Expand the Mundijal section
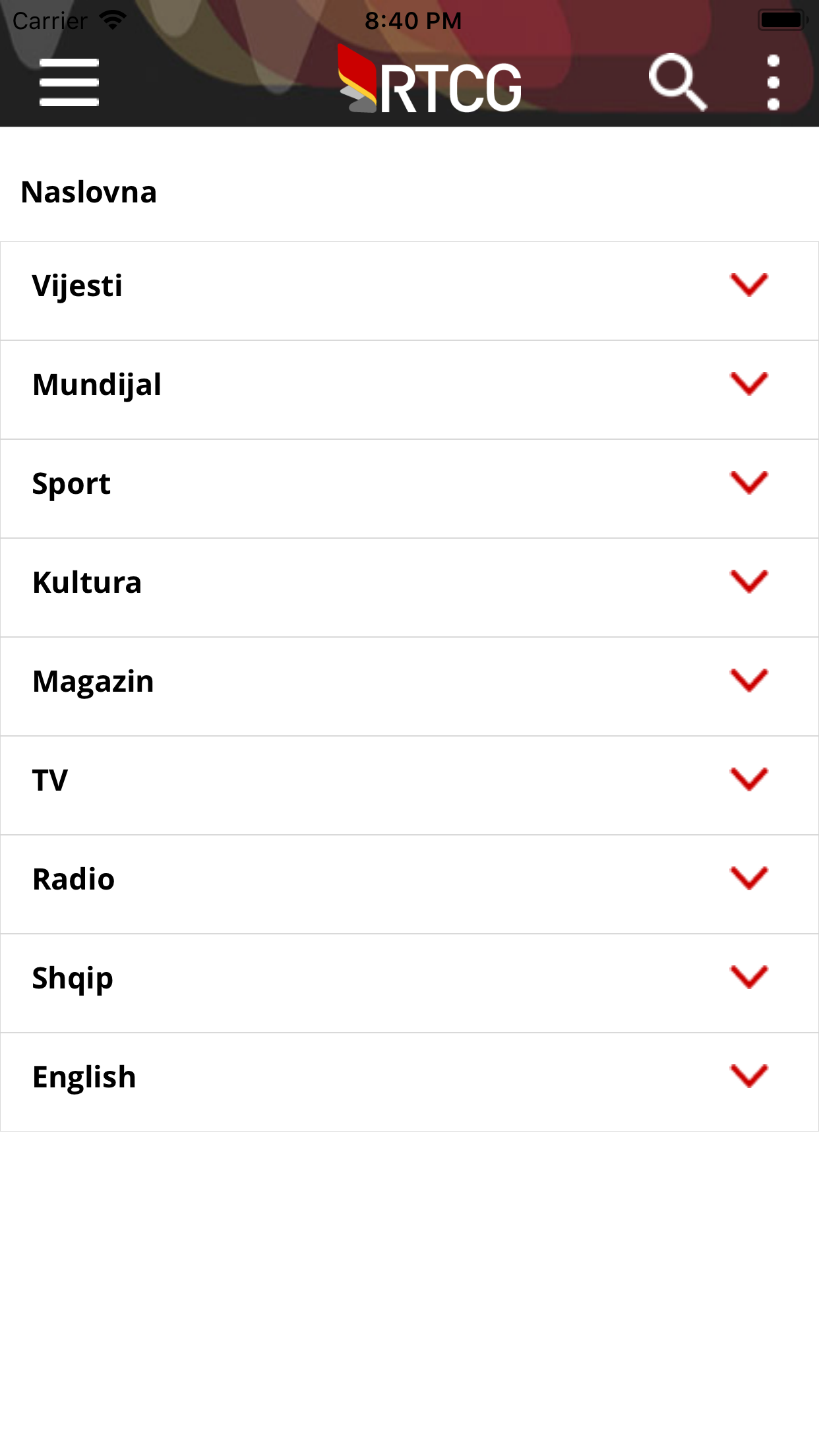The image size is (819, 1456). pyautogui.click(x=409, y=390)
